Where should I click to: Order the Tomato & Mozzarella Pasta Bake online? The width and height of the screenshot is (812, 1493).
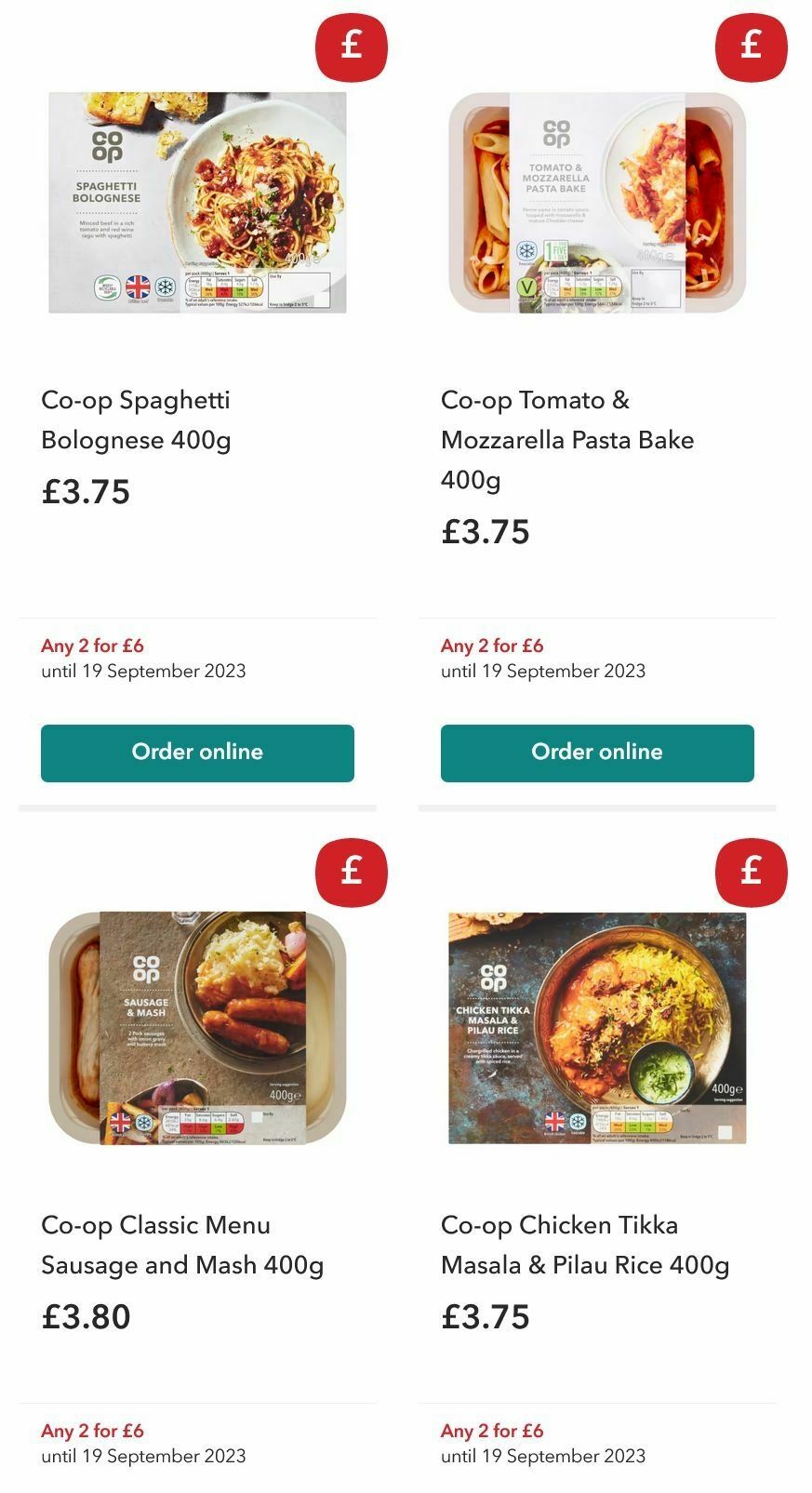point(597,753)
